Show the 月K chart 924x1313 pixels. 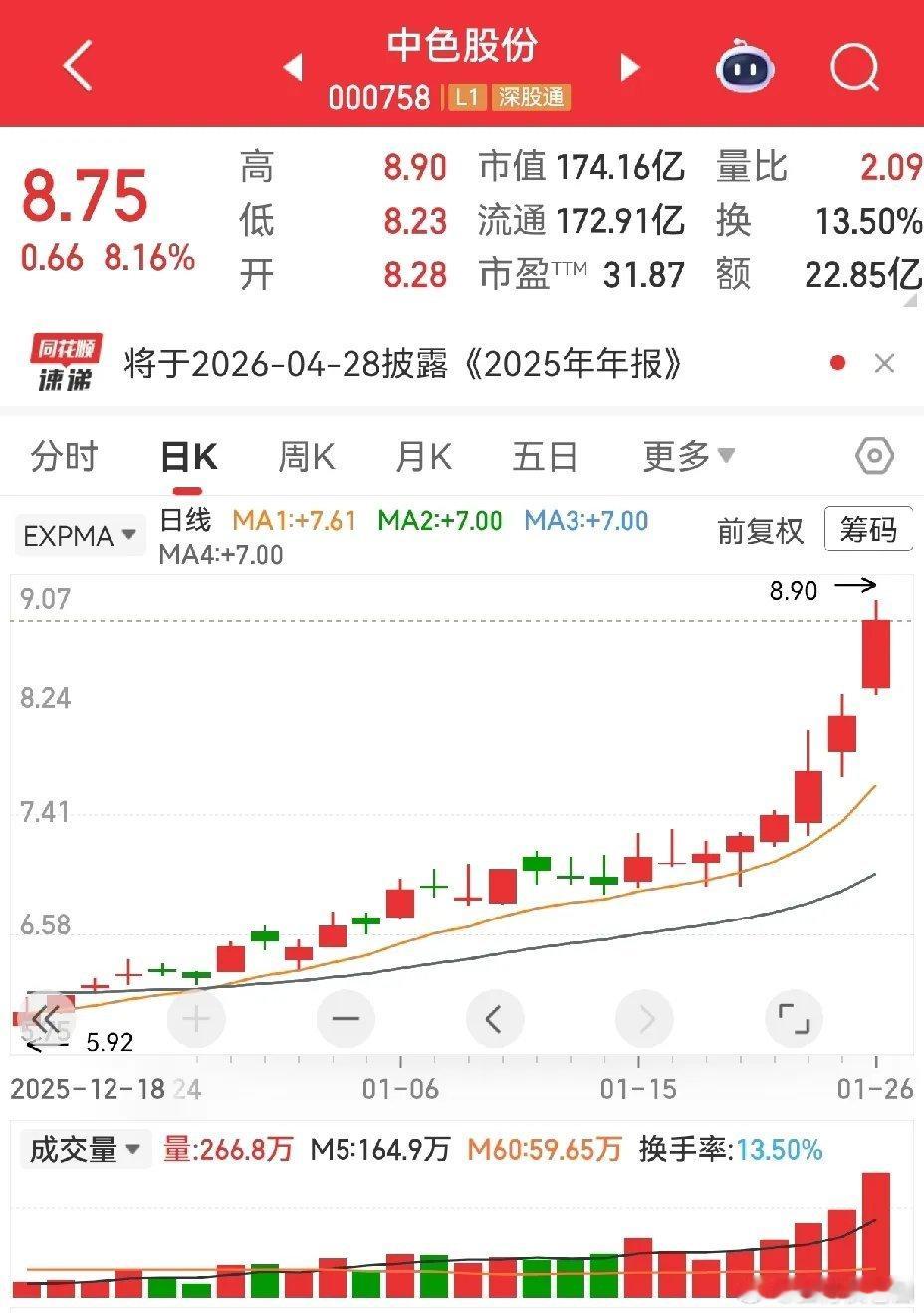(423, 457)
